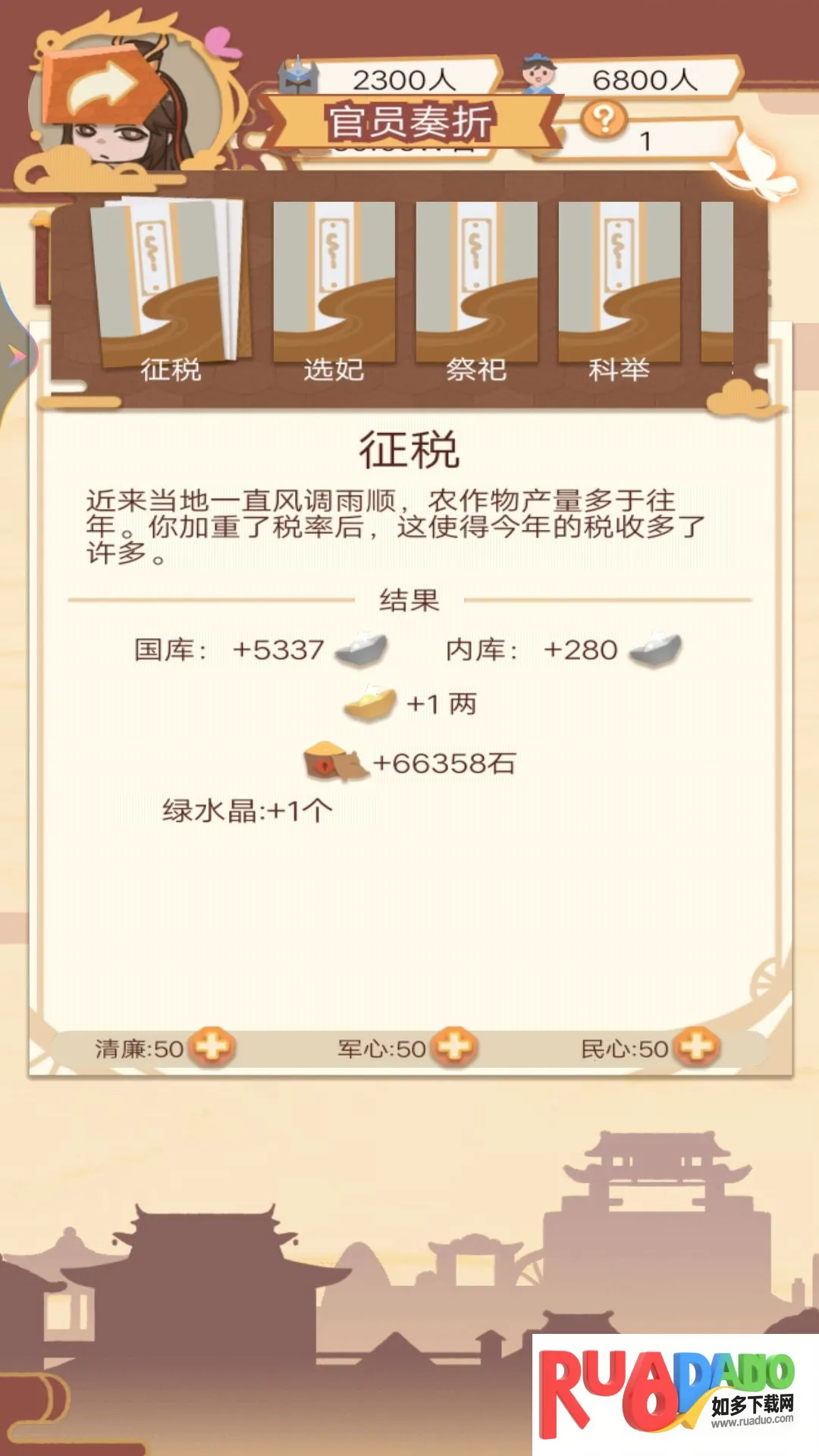Screen dimensions: 819x1456
Task: Tap the plus button next to 军心:50
Action: point(454,1047)
